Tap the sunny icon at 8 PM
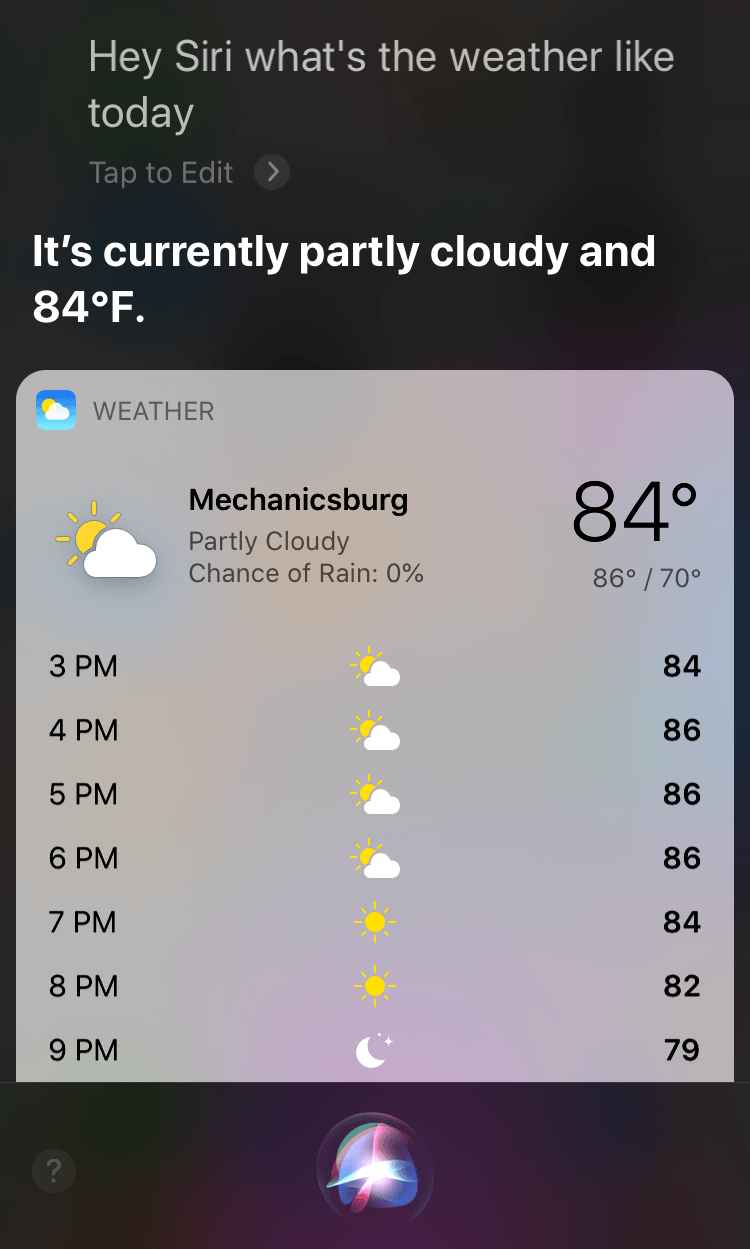This screenshot has width=750, height=1249. [x=375, y=985]
